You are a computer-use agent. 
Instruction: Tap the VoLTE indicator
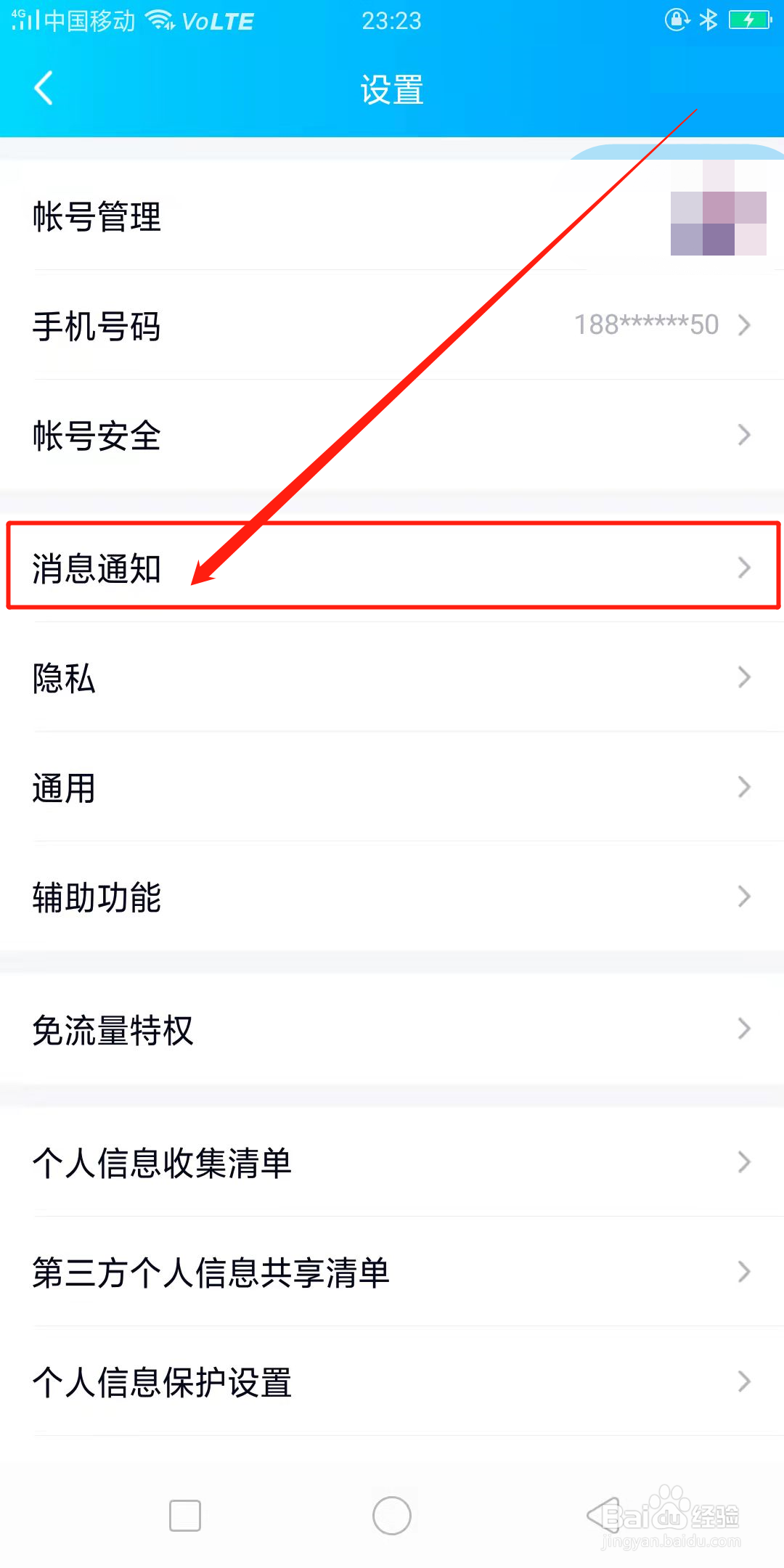tap(218, 20)
